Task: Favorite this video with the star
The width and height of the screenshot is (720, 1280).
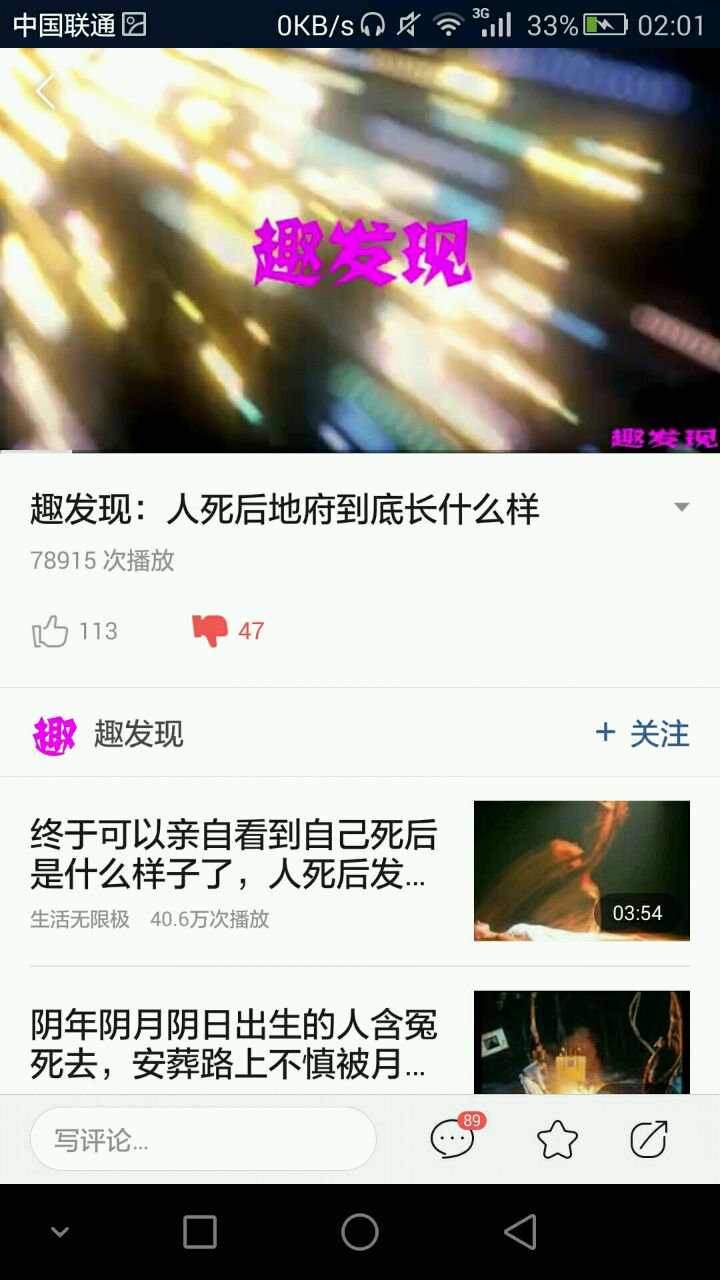Action: 557,1139
